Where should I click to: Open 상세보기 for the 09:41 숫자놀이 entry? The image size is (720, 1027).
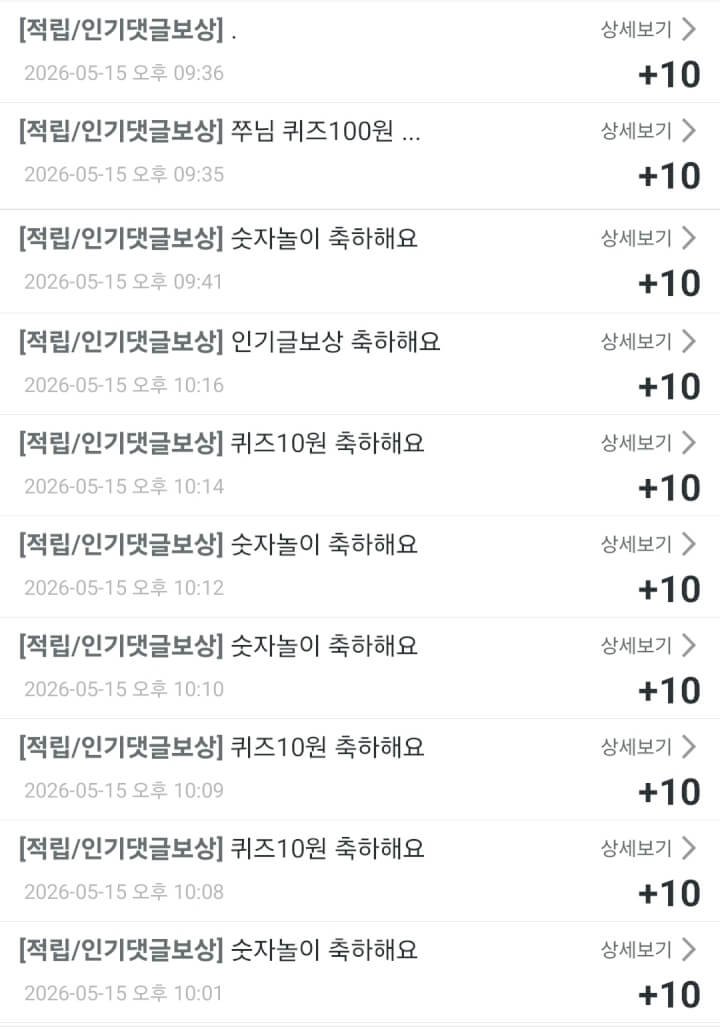[649, 238]
